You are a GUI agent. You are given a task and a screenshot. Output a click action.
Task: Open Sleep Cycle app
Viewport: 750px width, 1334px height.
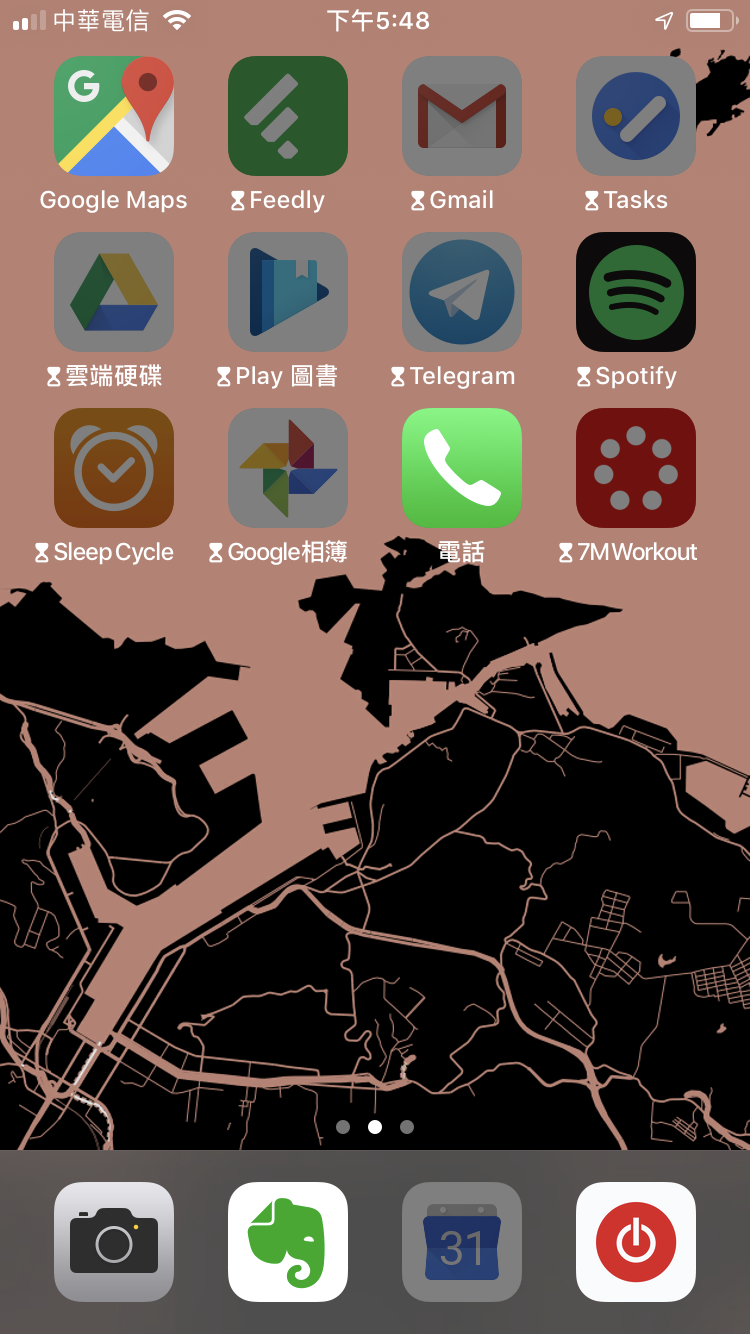[114, 468]
